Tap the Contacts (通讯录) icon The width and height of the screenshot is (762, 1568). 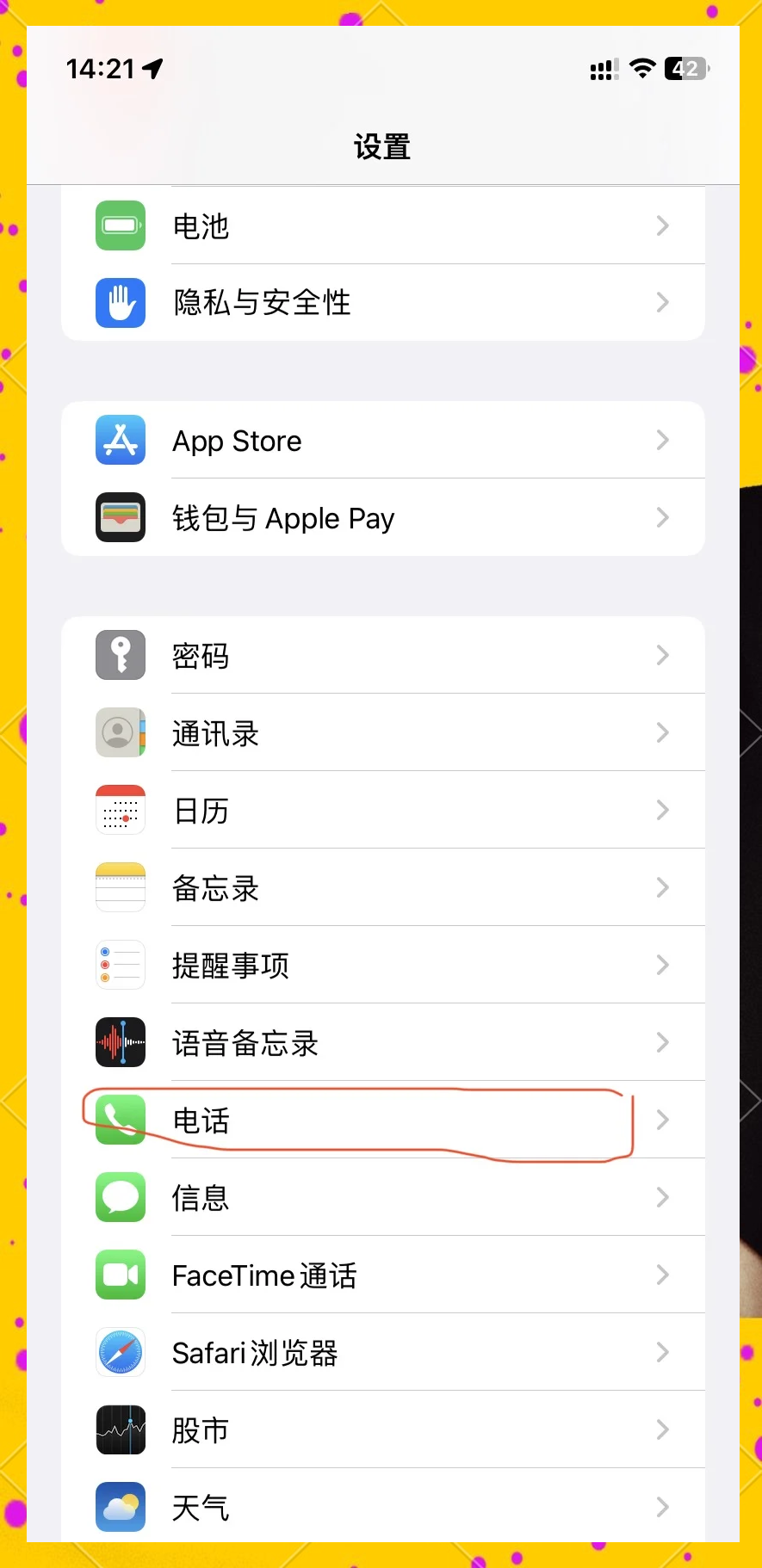pyautogui.click(x=120, y=732)
